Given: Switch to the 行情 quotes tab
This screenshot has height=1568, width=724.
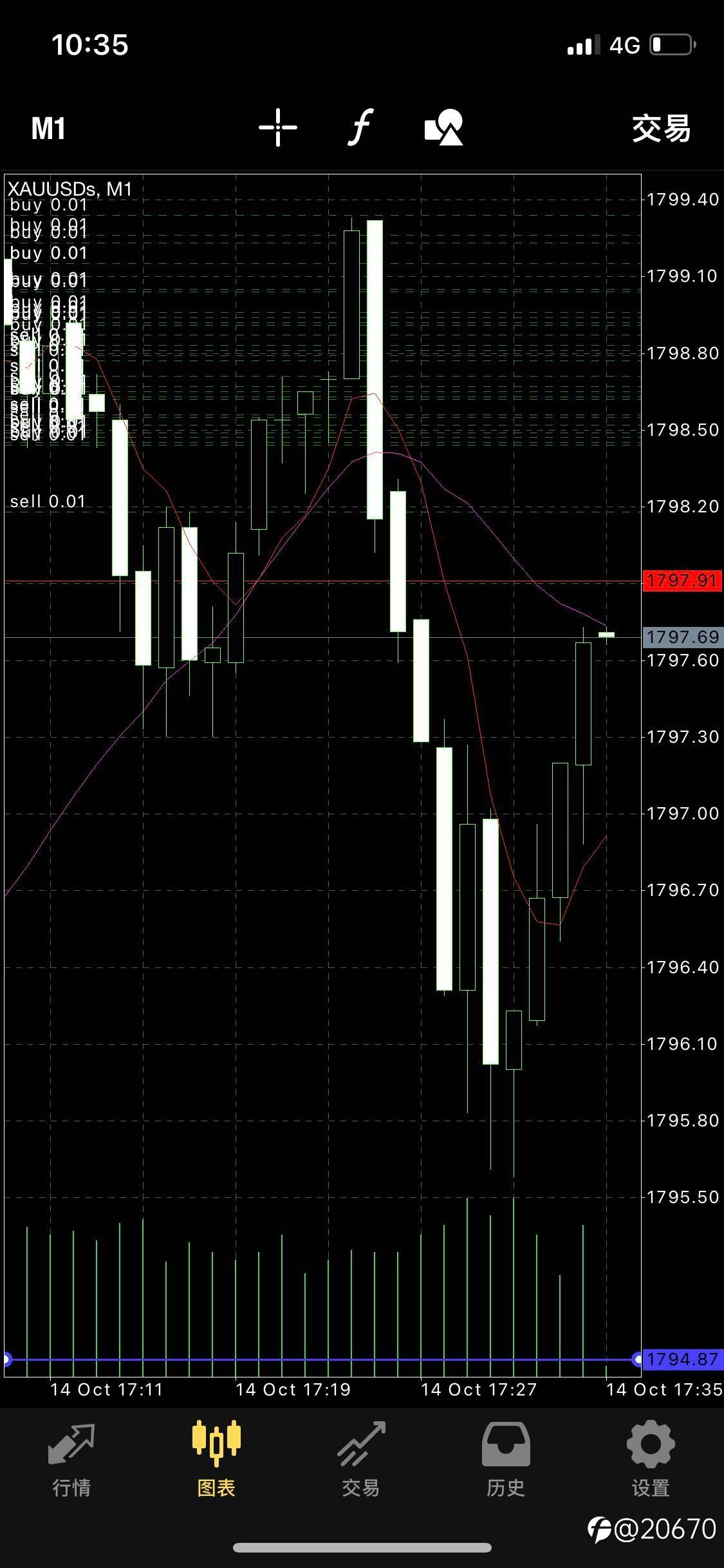Looking at the screenshot, I should point(71,1459).
